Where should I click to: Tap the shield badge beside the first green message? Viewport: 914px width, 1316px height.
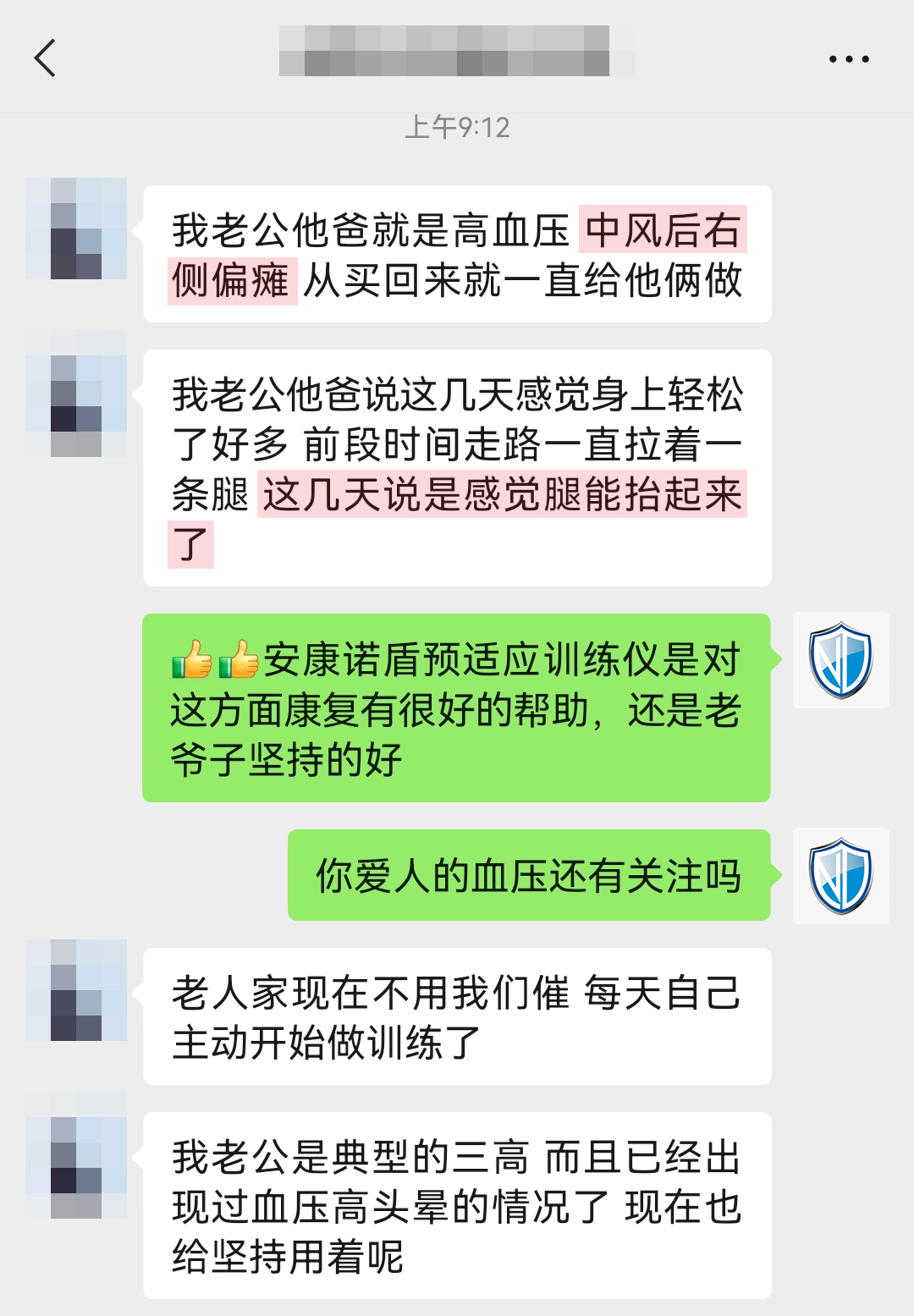click(840, 661)
